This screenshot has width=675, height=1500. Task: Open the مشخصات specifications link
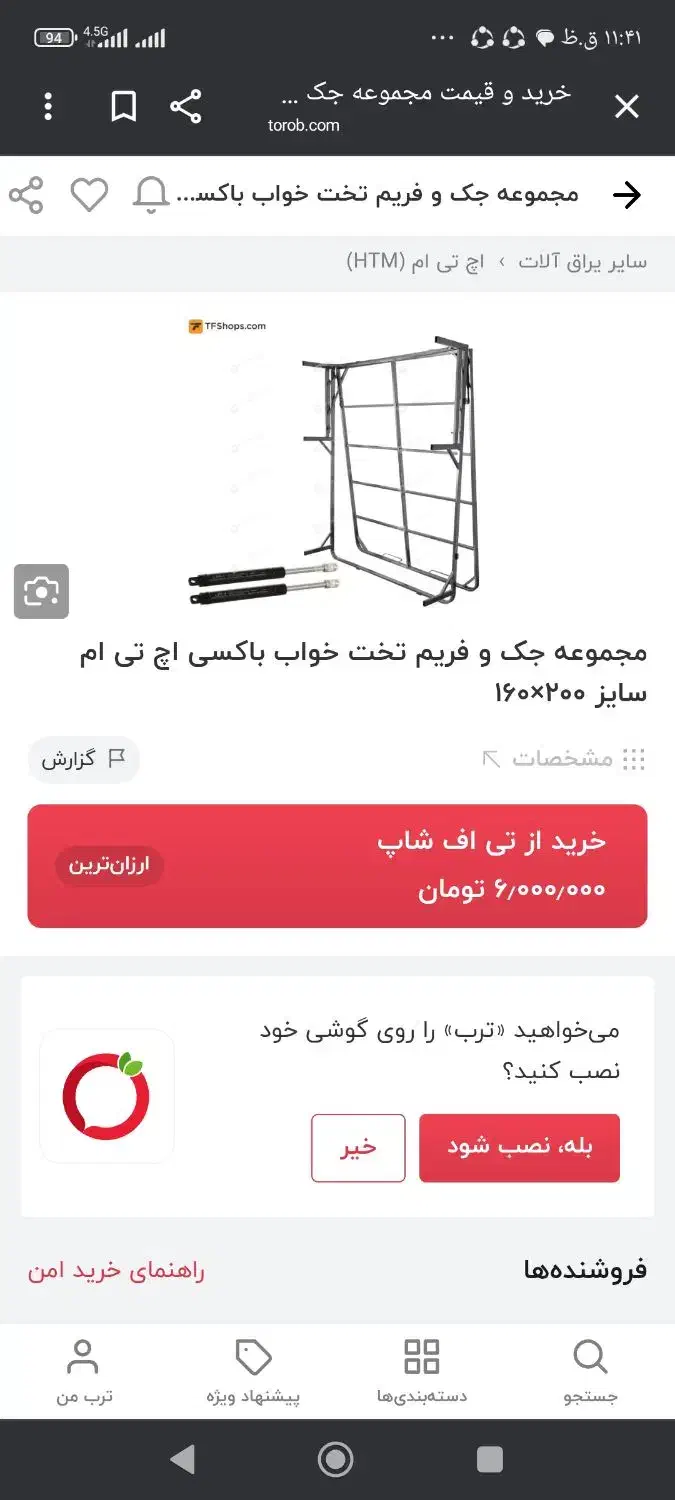click(x=563, y=759)
